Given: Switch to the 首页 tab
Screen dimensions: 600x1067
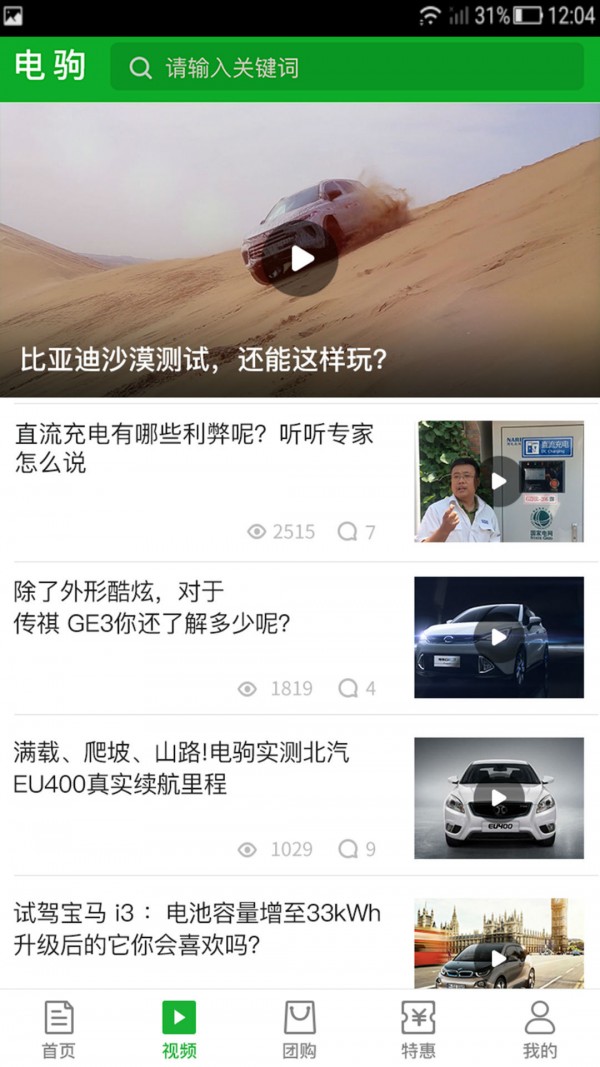Looking at the screenshot, I should (59, 1029).
